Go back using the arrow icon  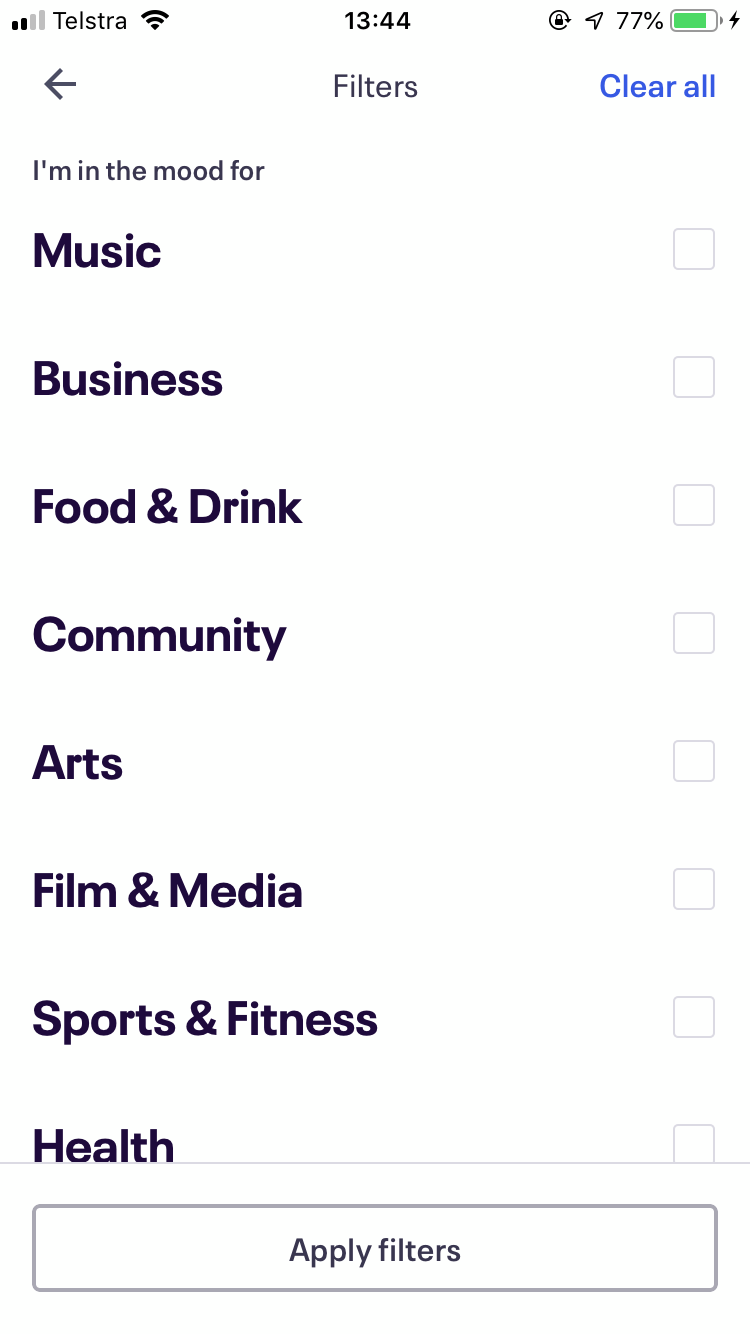coord(60,86)
